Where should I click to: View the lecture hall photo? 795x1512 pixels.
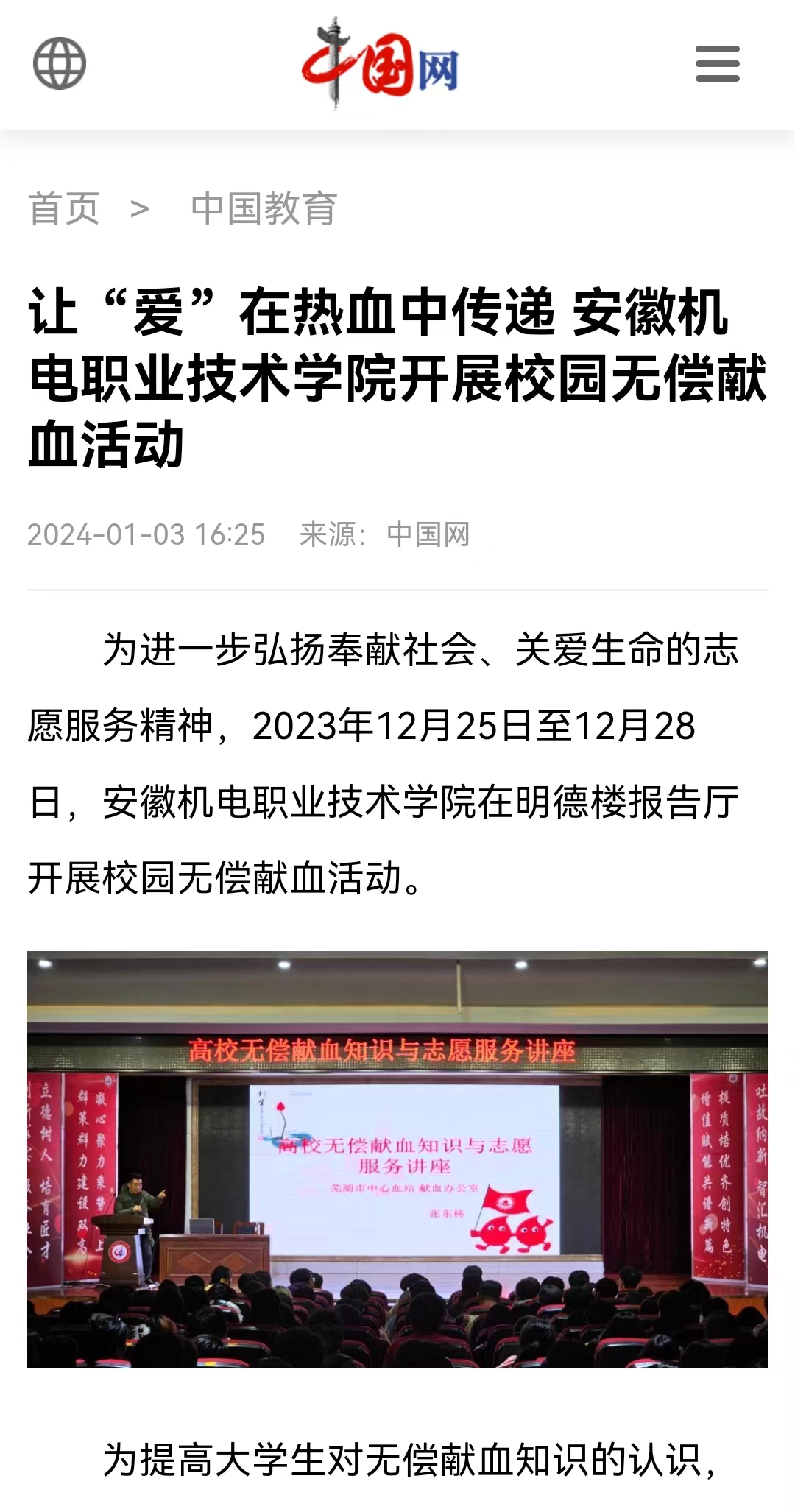397,1159
